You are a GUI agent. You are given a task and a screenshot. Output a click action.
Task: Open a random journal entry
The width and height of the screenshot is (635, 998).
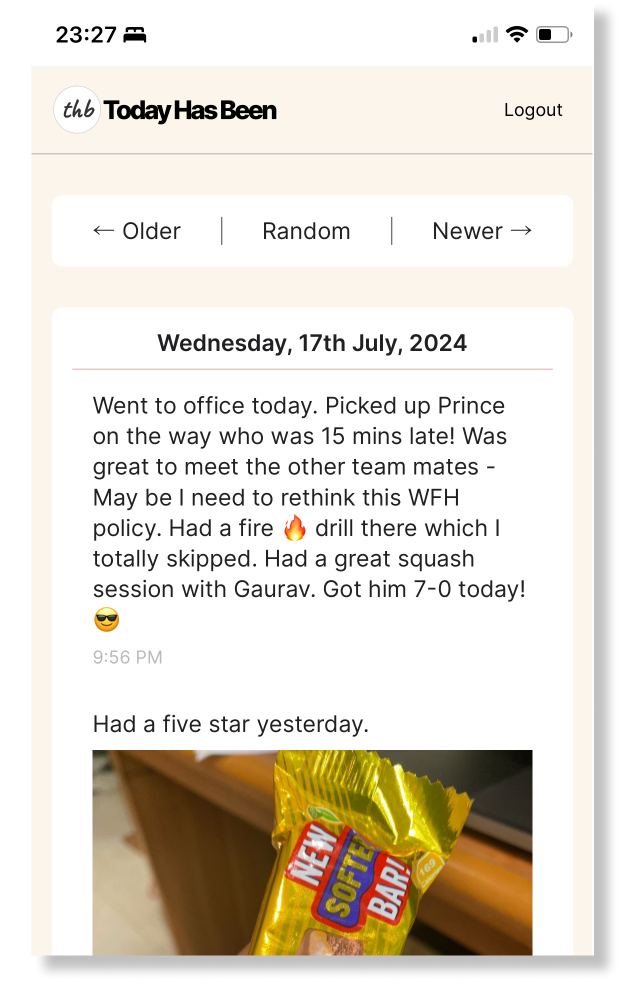click(306, 231)
